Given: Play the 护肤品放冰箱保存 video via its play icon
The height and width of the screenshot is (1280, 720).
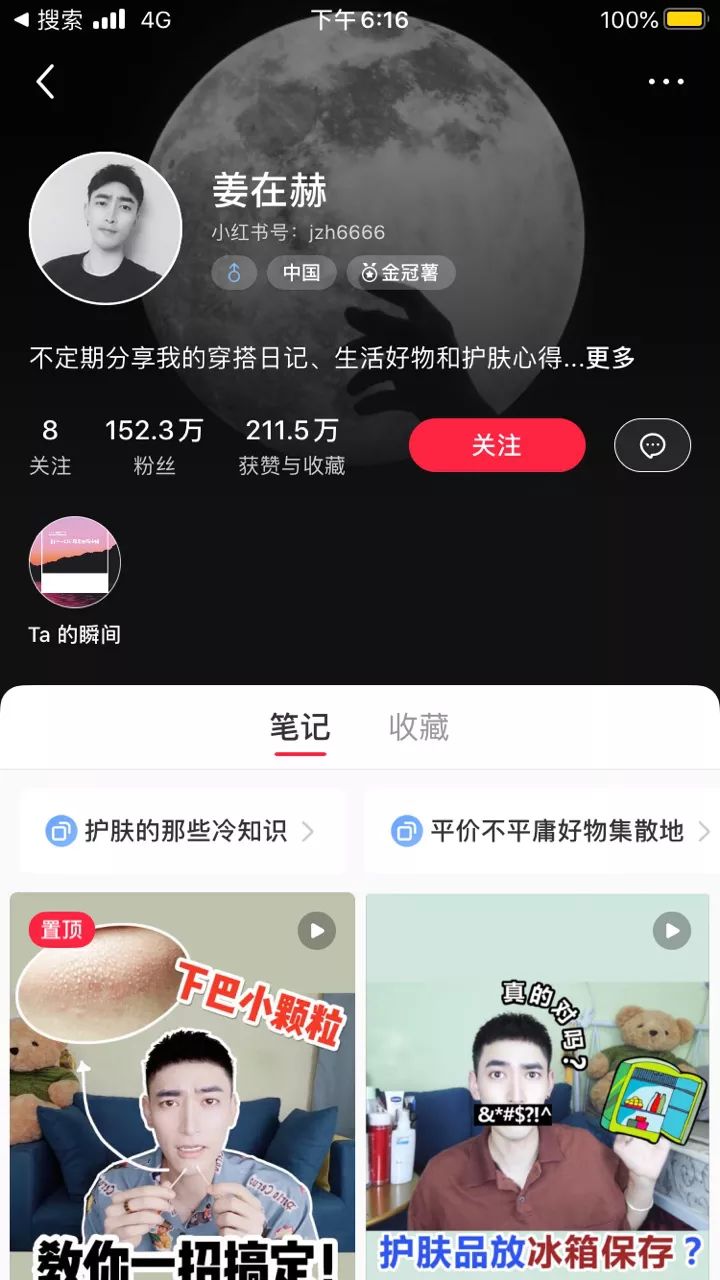Looking at the screenshot, I should [x=671, y=930].
